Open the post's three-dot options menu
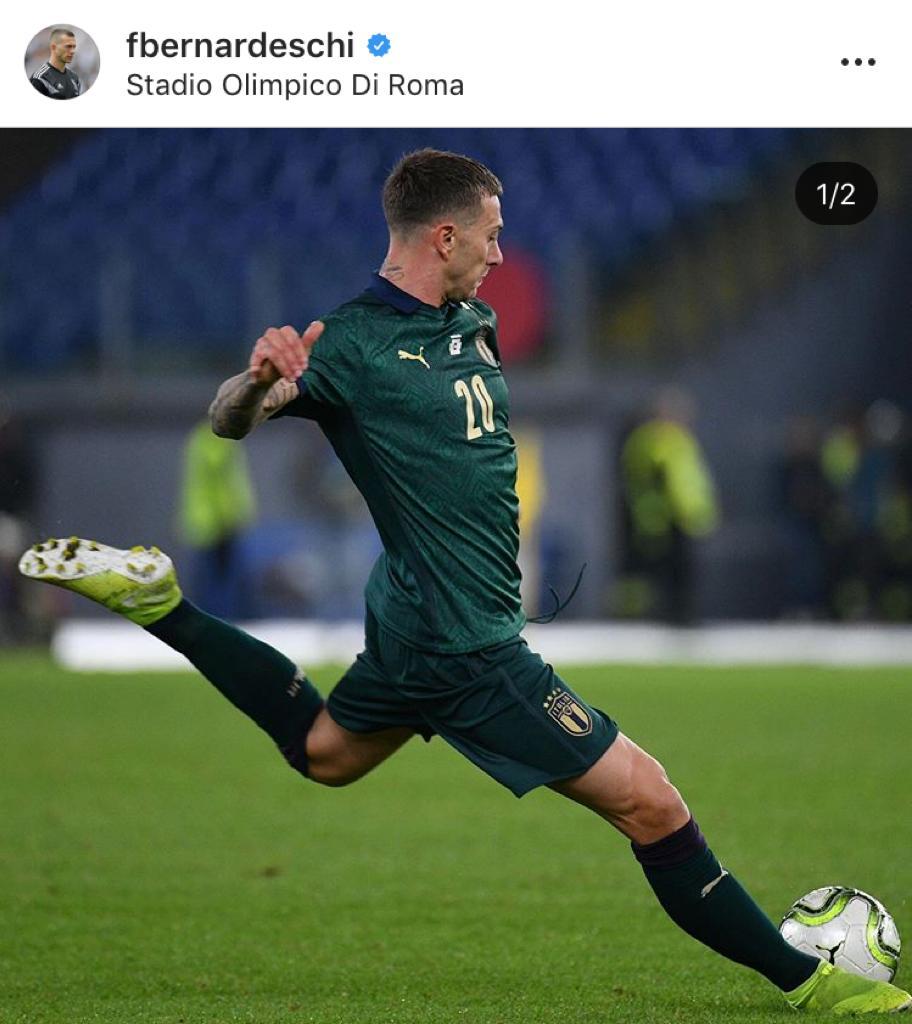This screenshot has width=912, height=1024. 857,62
